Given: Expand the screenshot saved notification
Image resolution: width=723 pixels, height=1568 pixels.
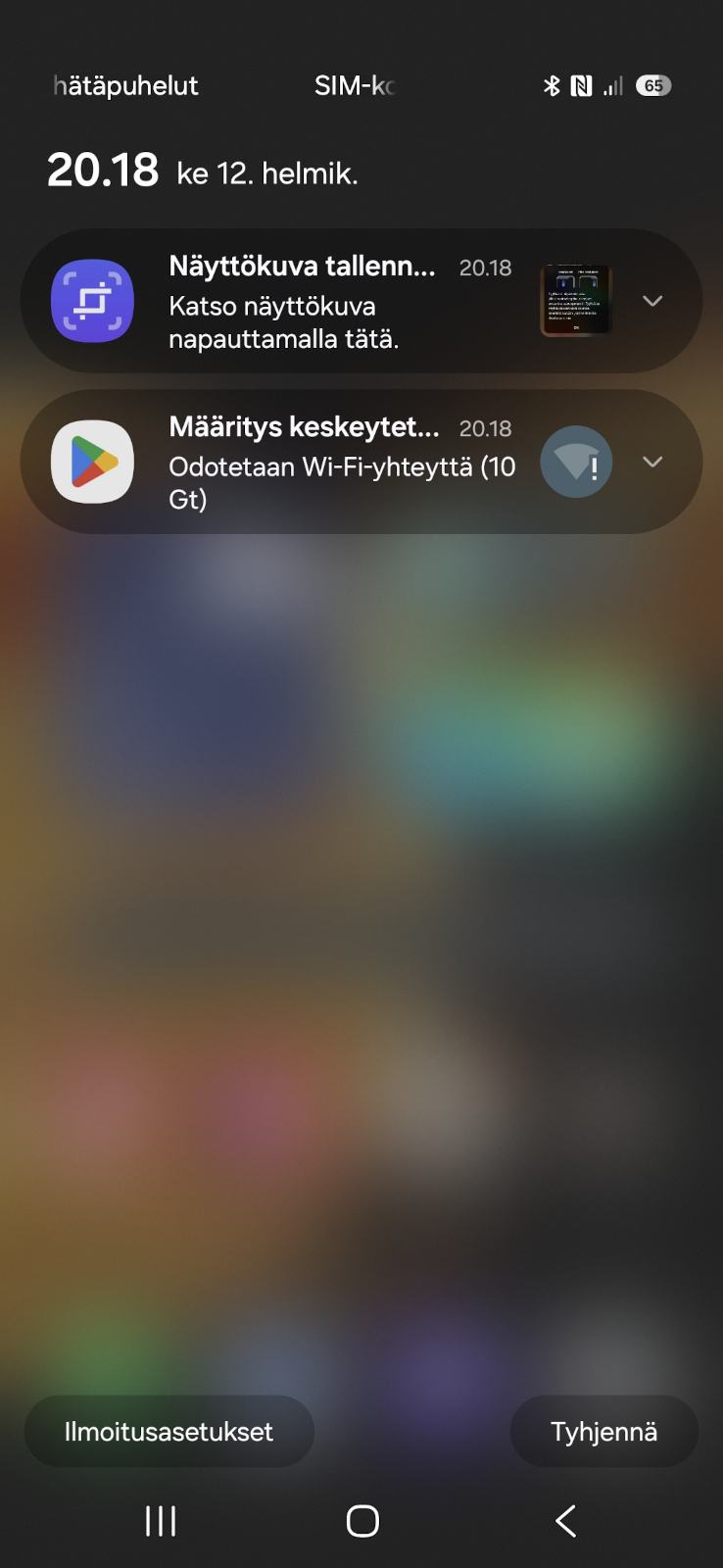Looking at the screenshot, I should 652,301.
